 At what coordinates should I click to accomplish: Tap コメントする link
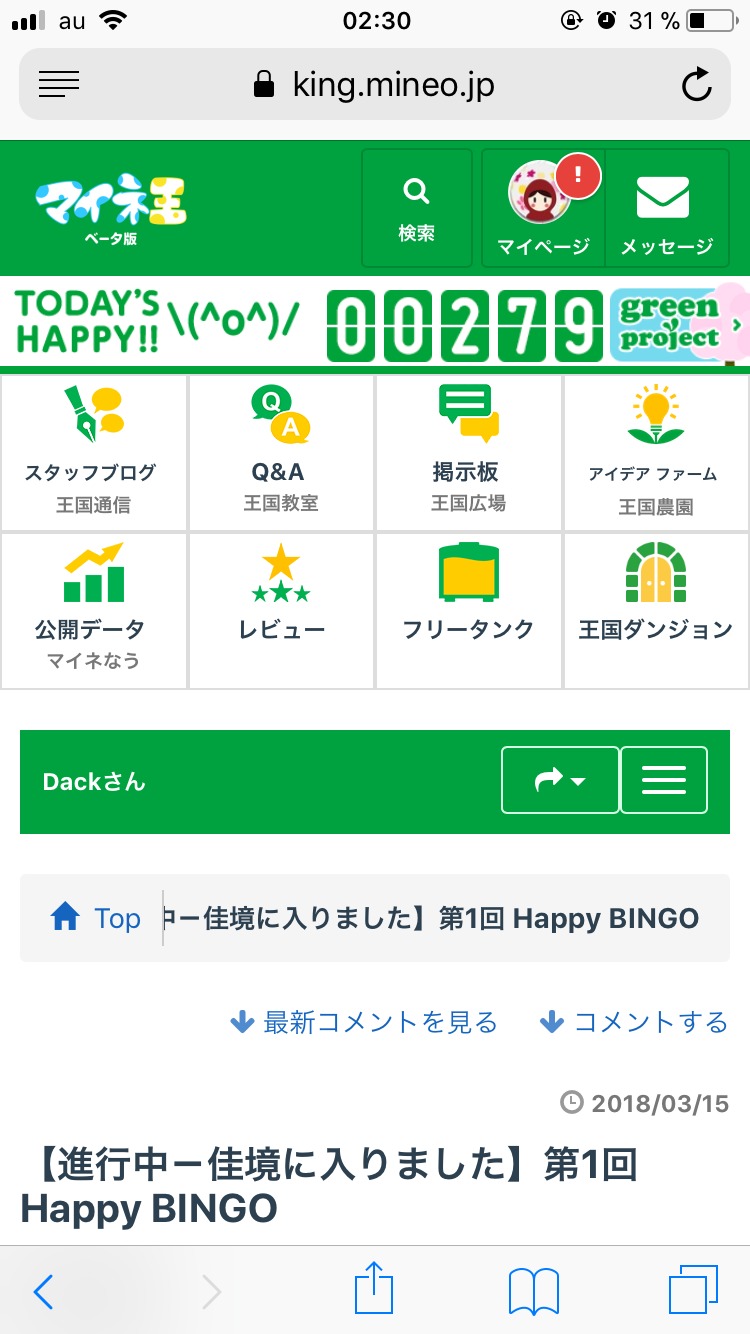[x=634, y=1022]
